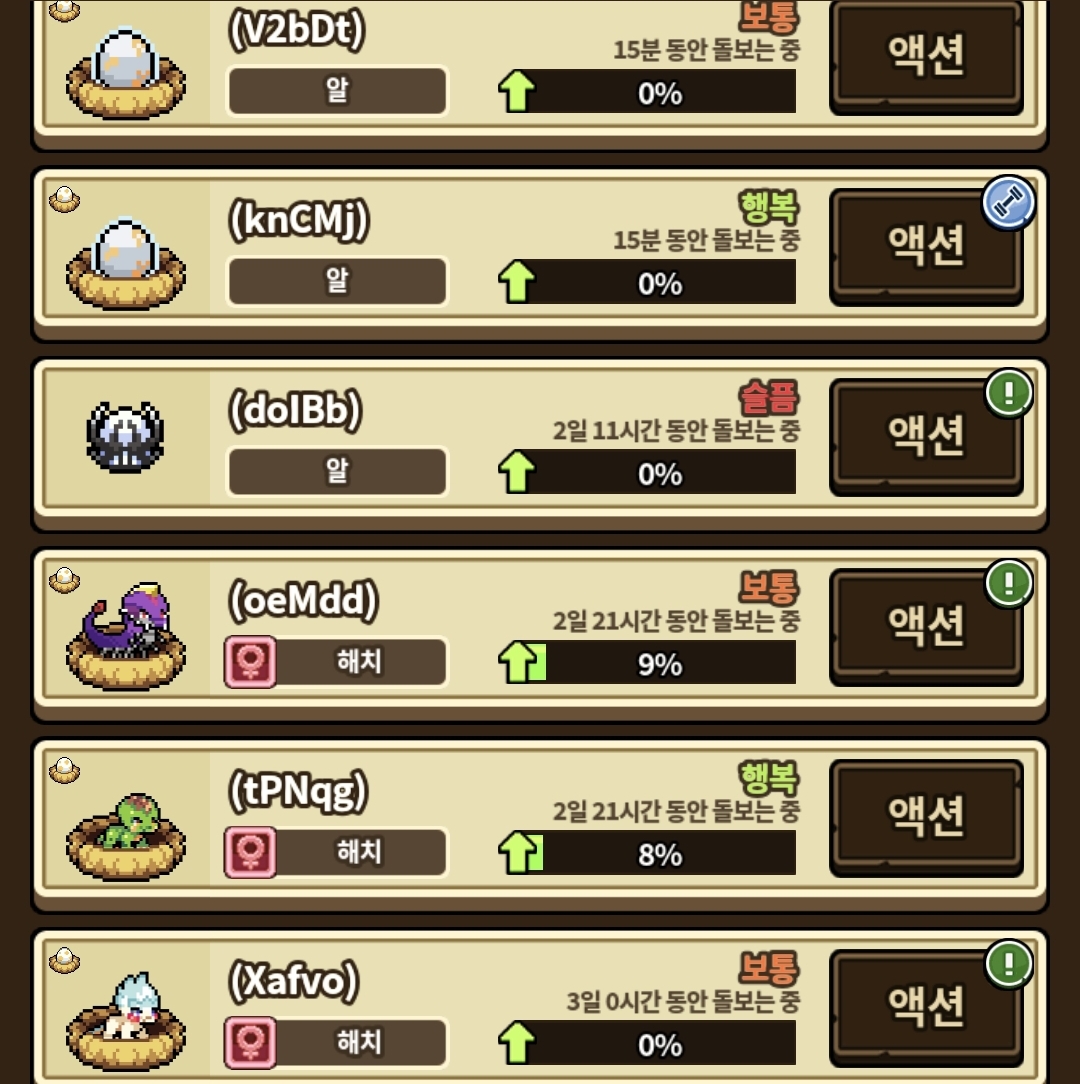
Task: Select 액션 for tPNqg hatchling
Action: [x=926, y=815]
